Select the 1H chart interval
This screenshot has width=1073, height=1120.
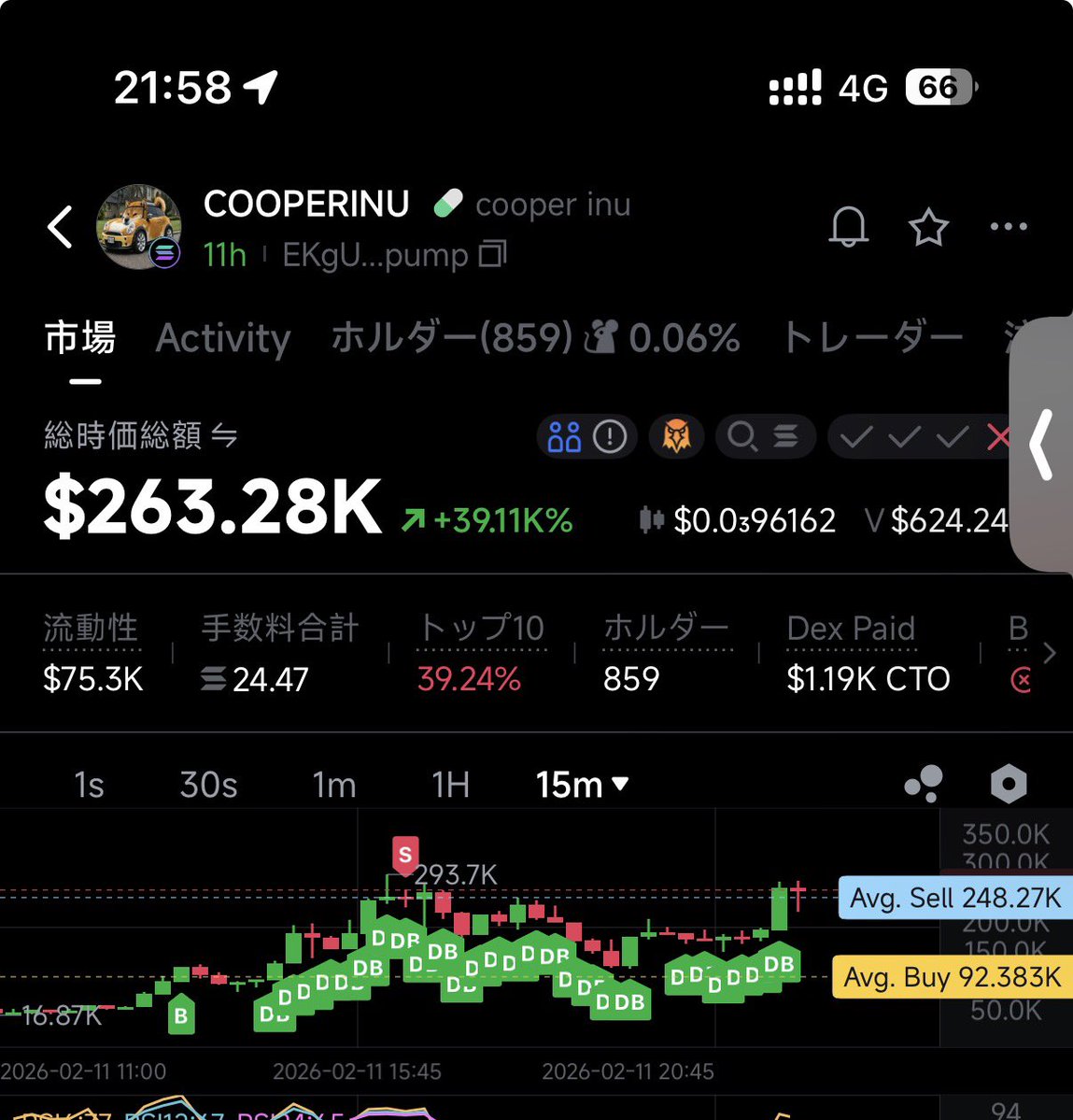450,785
